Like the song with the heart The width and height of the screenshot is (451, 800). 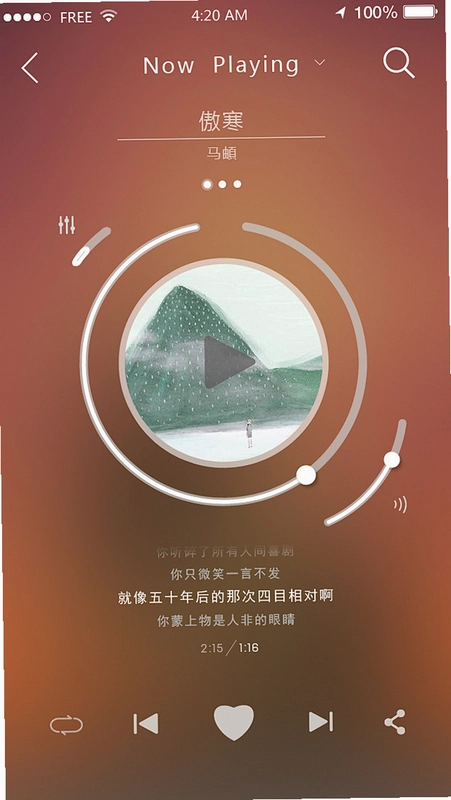coord(234,722)
